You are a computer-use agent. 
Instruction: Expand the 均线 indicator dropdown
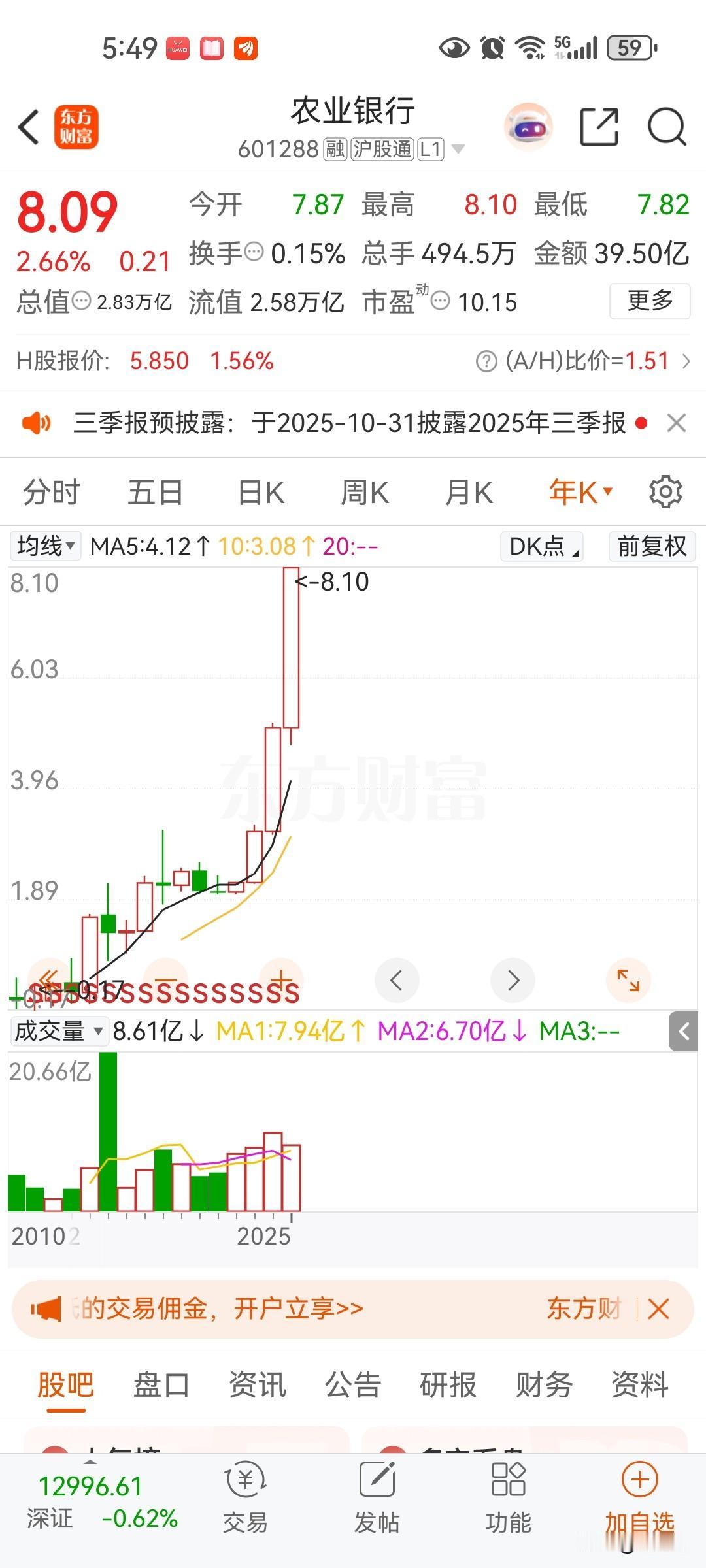tap(46, 546)
